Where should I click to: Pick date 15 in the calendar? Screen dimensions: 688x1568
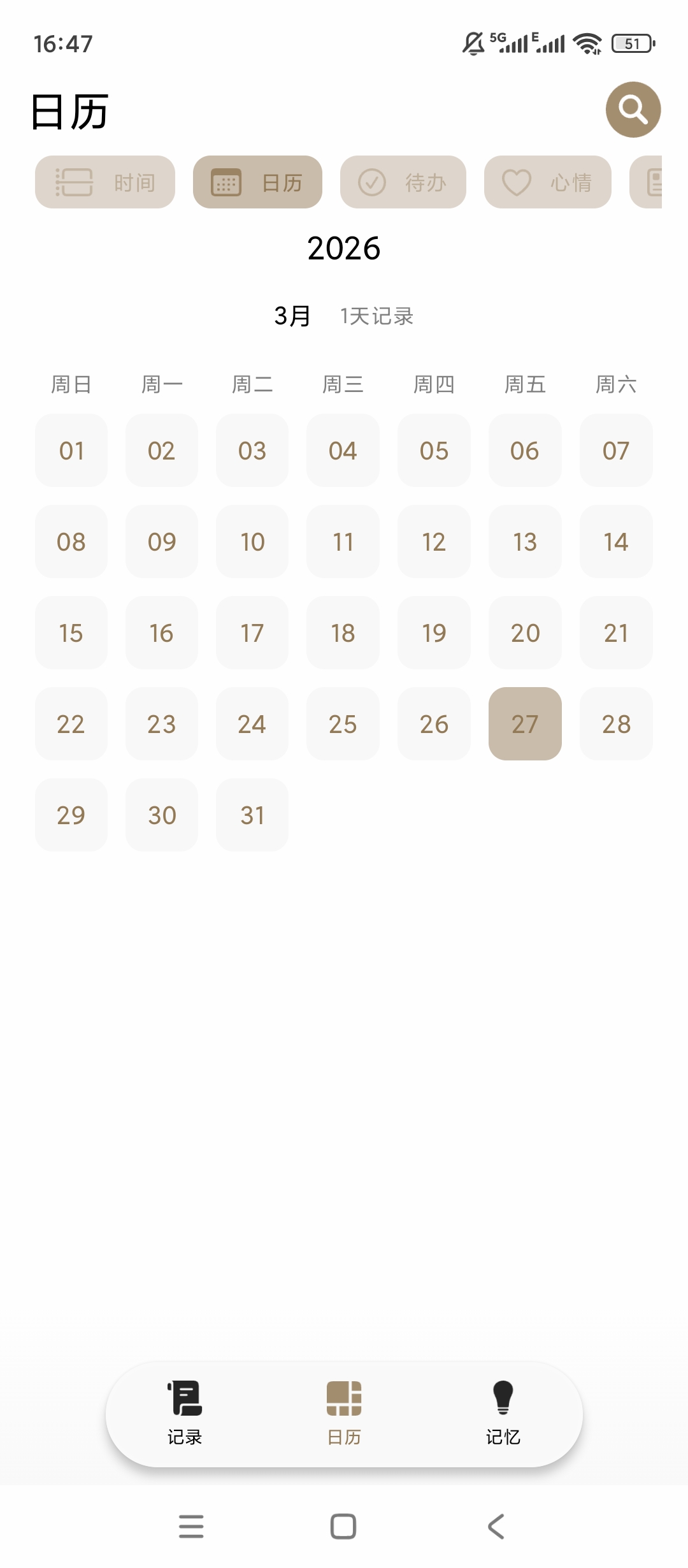[71, 633]
